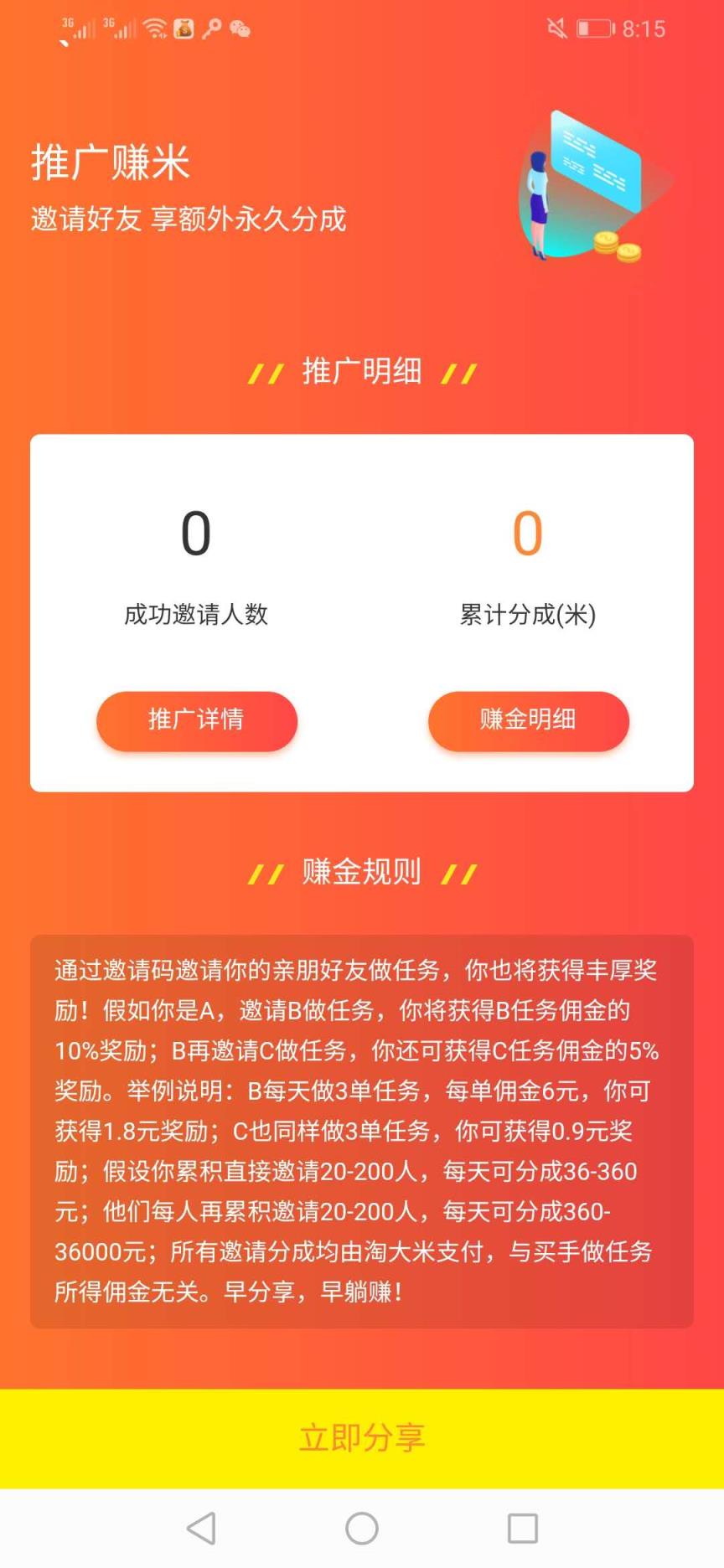This screenshot has width=724, height=1568.
Task: Tap the WeChat notification icon in status bar
Action: [x=240, y=28]
